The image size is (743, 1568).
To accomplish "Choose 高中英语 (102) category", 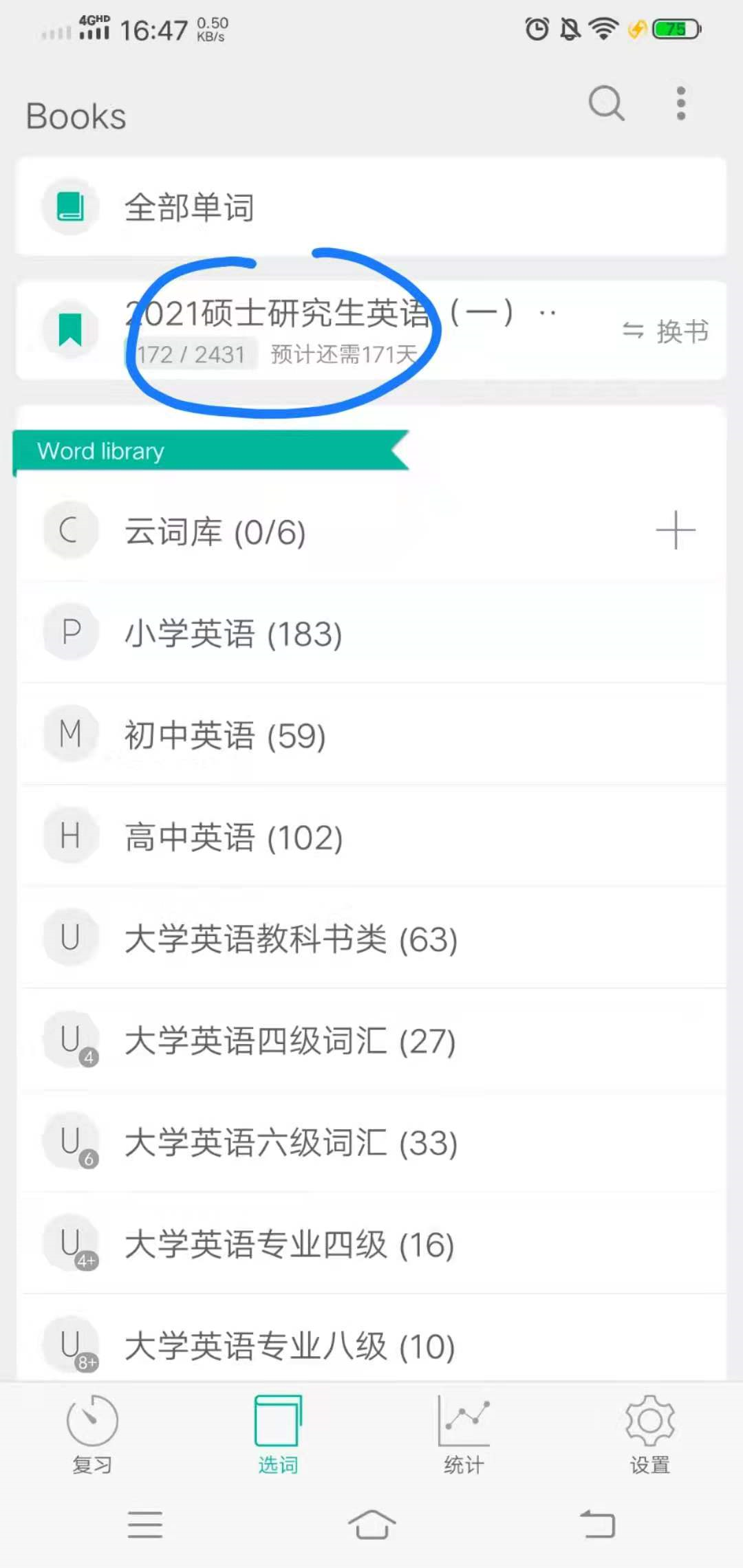I will [233, 837].
